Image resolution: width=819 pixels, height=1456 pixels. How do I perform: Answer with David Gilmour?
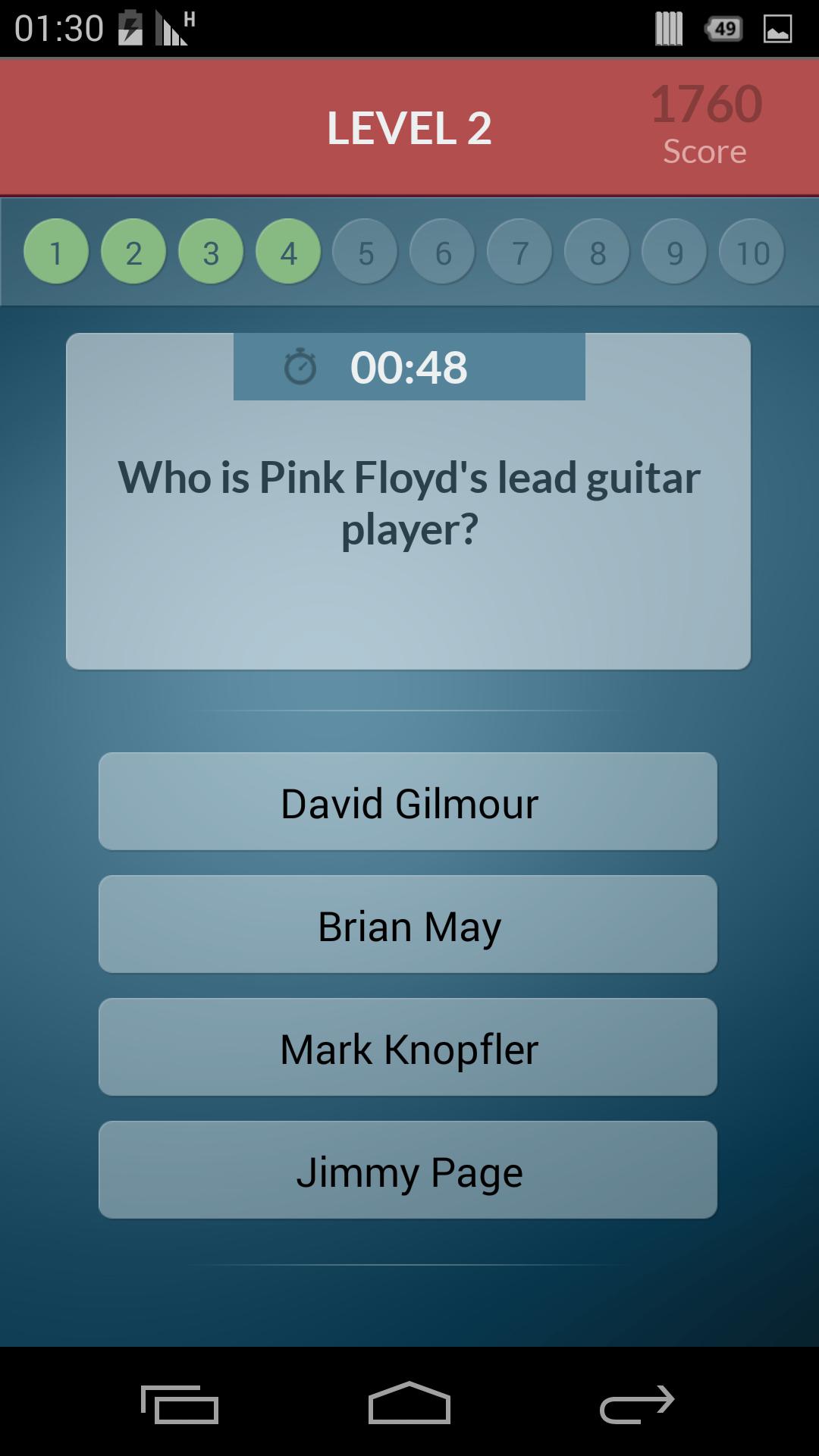[409, 802]
